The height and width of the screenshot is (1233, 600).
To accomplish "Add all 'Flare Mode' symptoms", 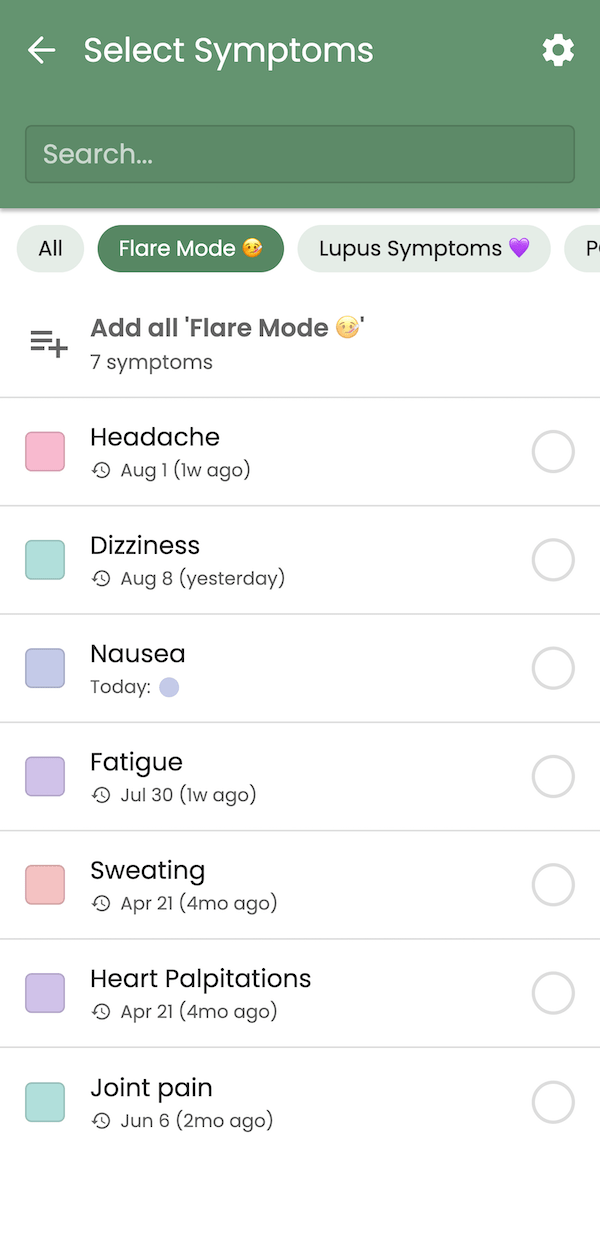I will click(x=300, y=343).
